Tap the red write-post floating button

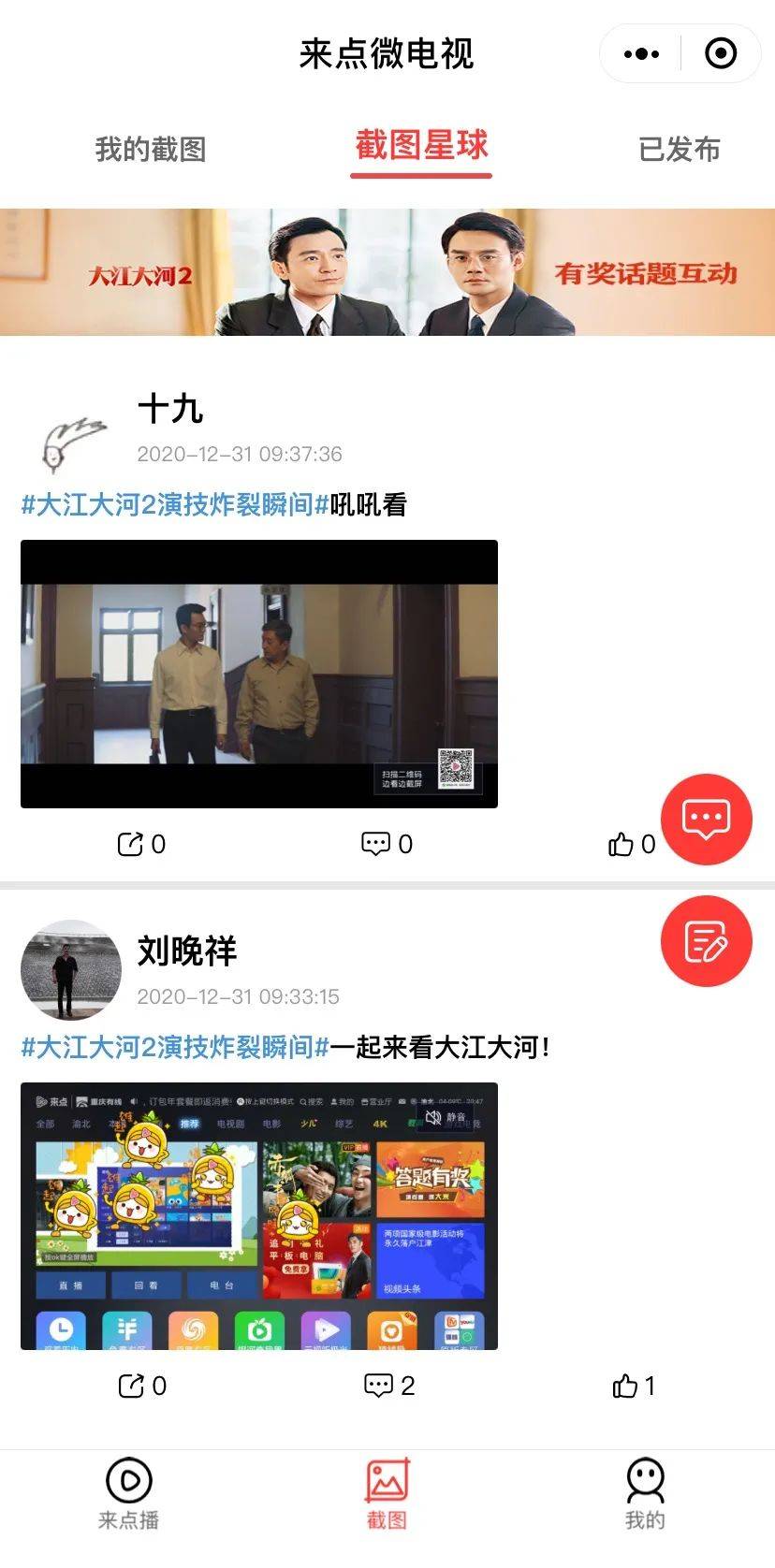pos(707,941)
